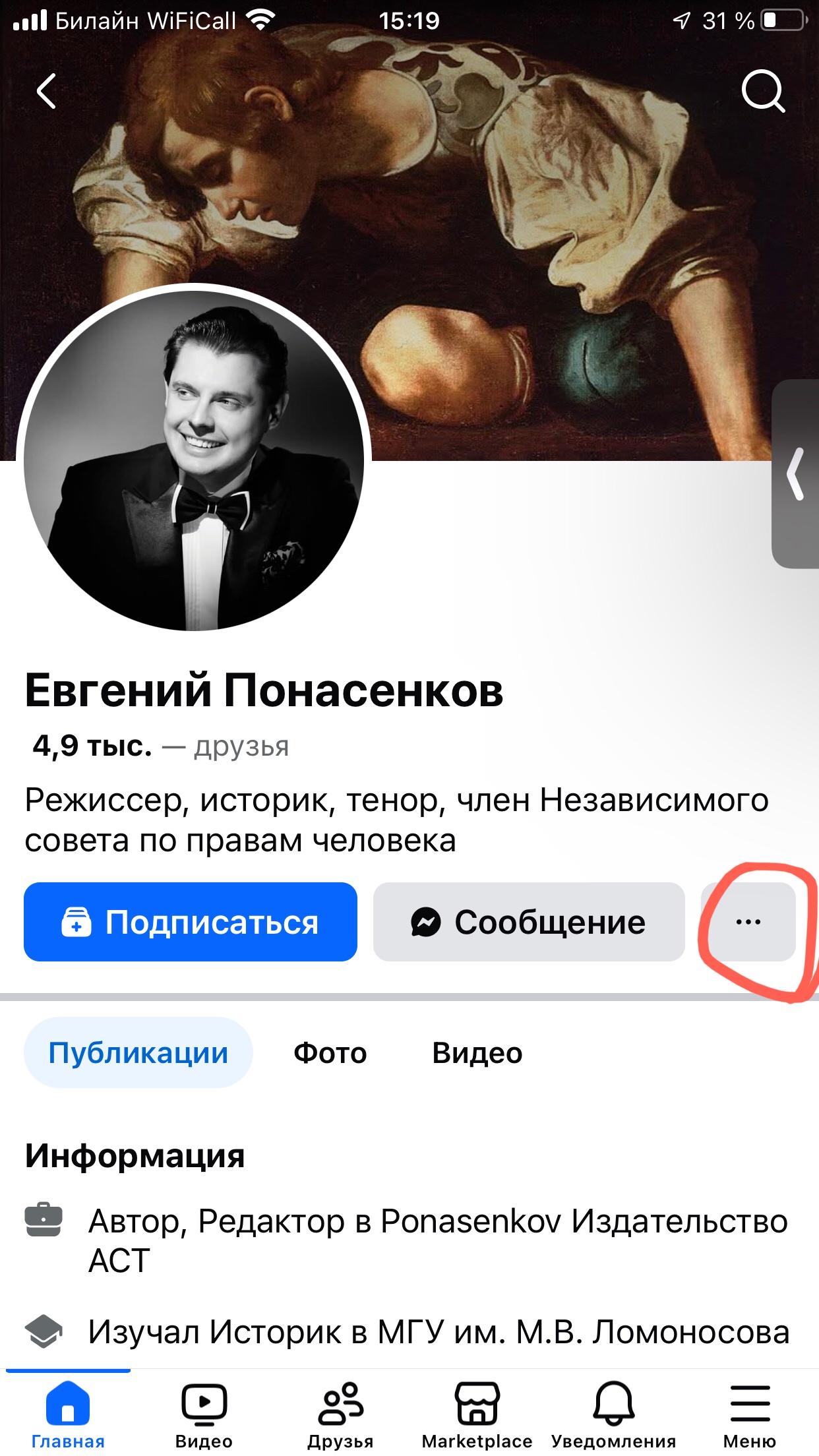Open the round profile photo
The image size is (819, 1456).
coord(194,460)
